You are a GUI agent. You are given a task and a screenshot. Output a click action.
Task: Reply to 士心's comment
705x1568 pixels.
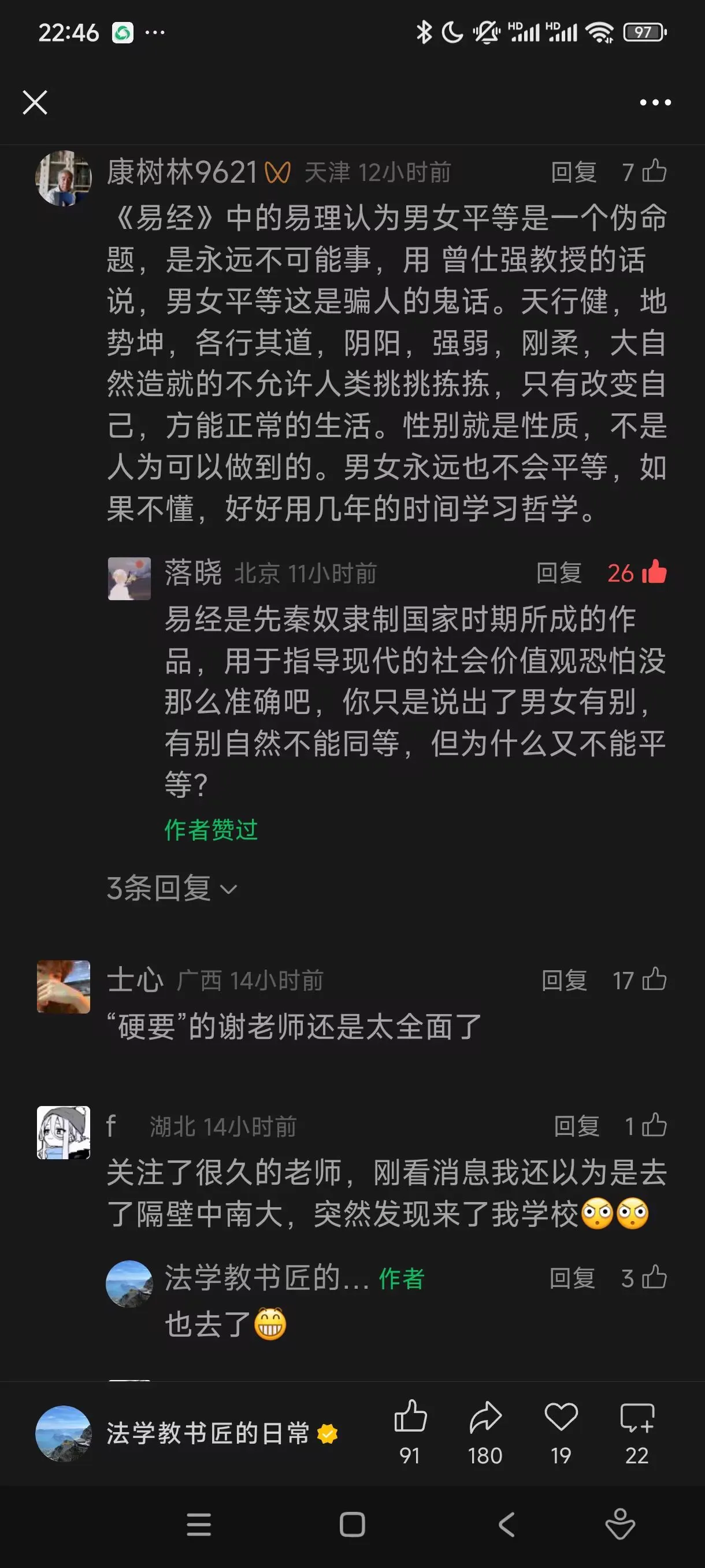click(564, 980)
